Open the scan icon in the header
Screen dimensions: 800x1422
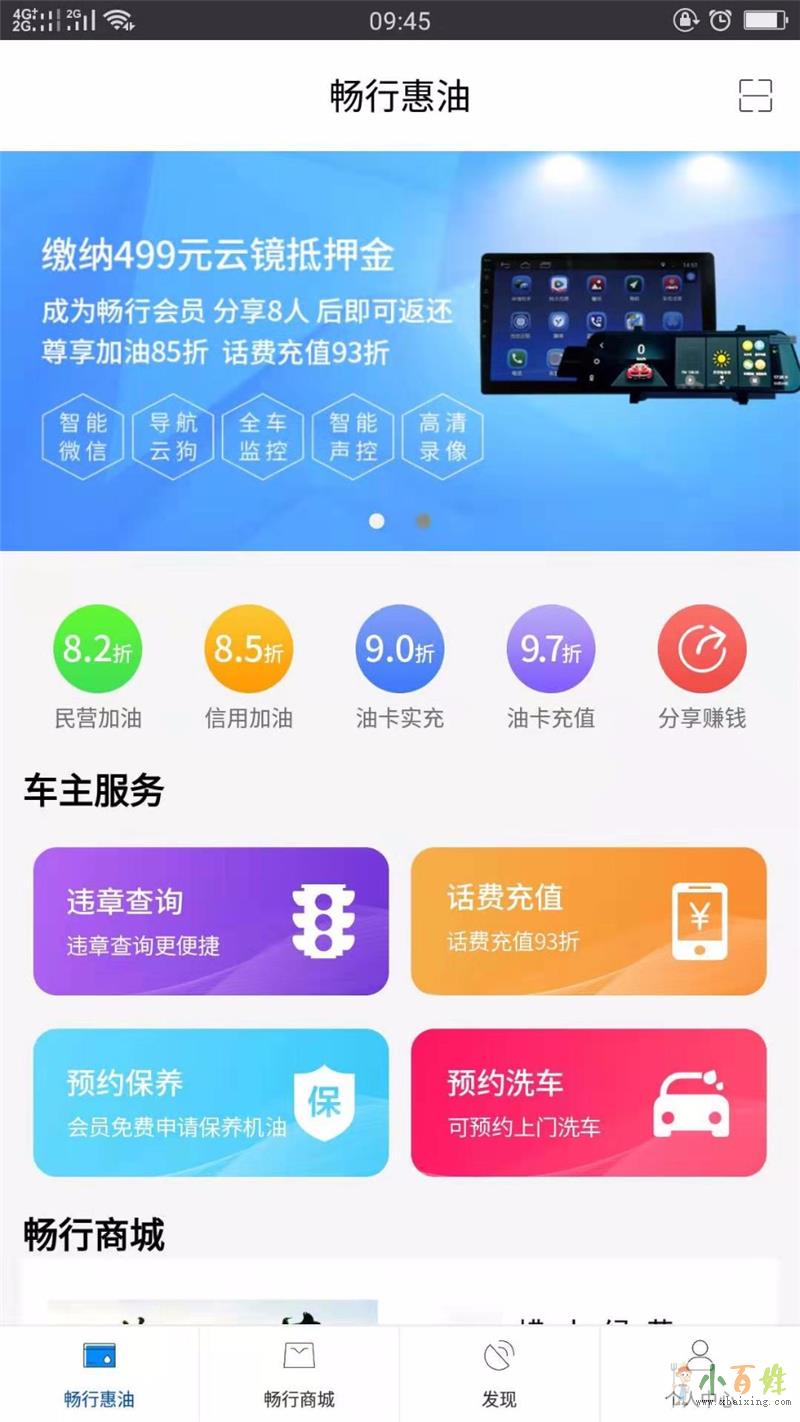756,96
